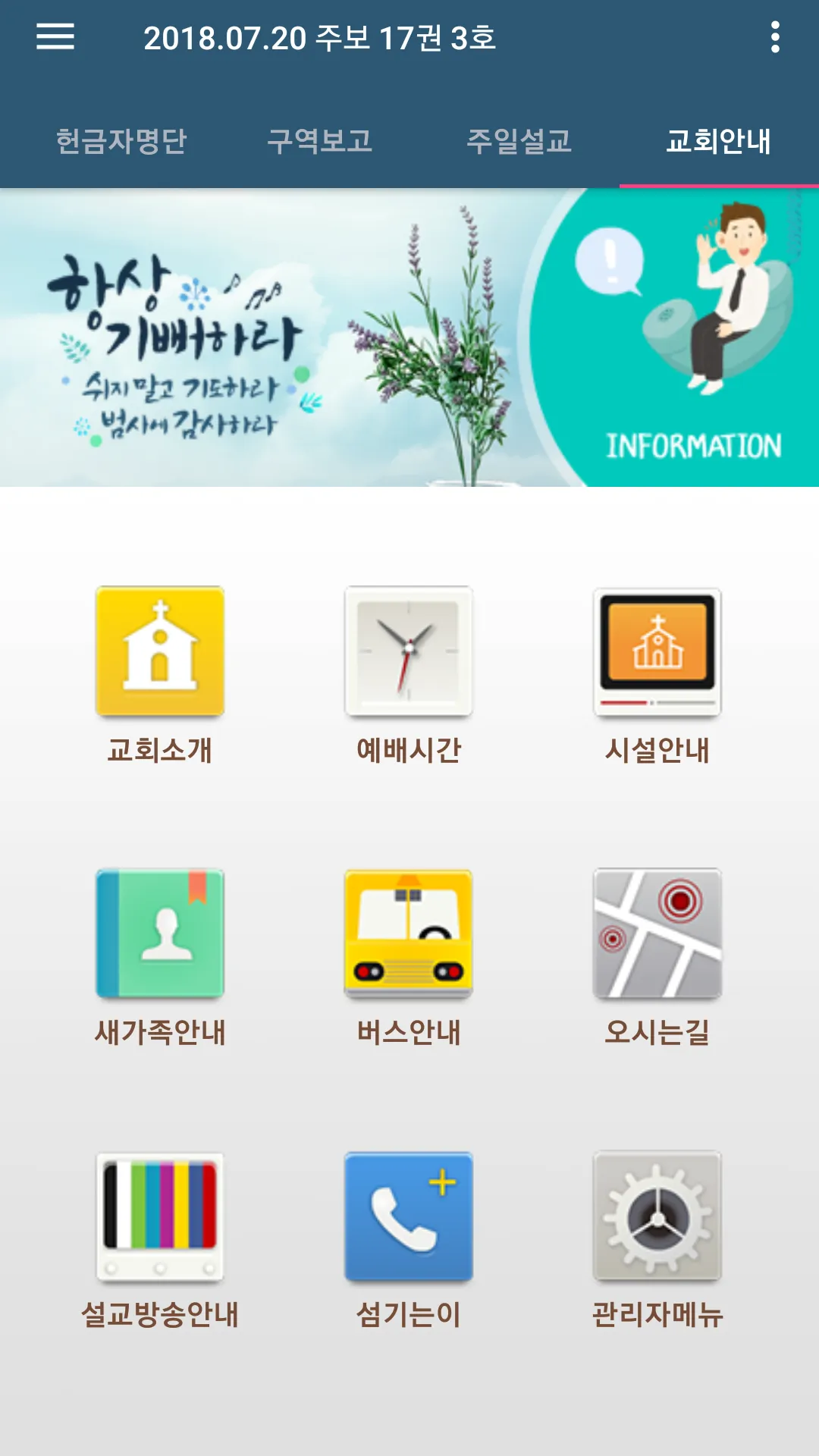819x1456 pixels.
Task: Open the hamburger drawer menu
Action: tap(55, 36)
